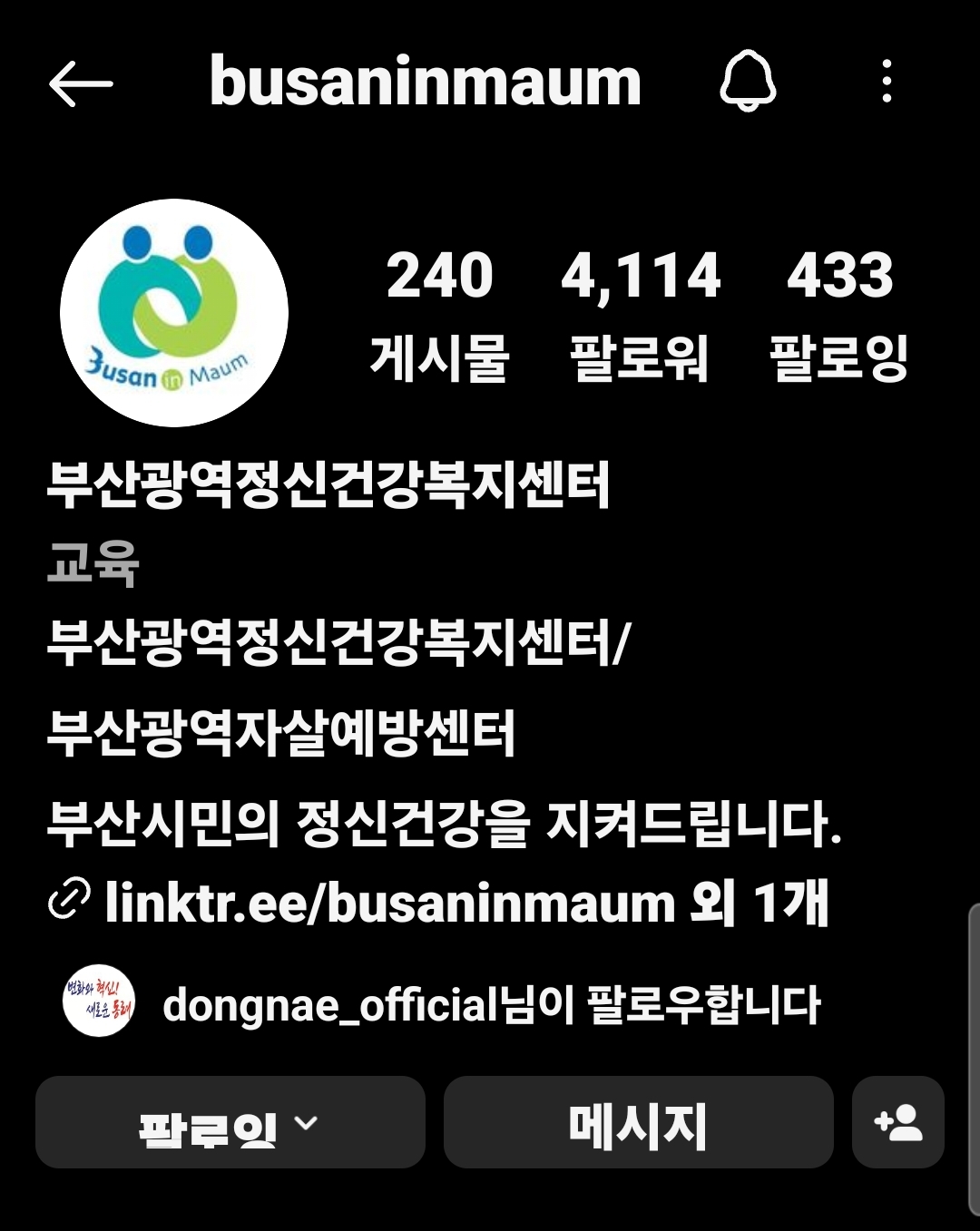The image size is (980, 1231).
Task: View the 4,114 팔로워 followers list
Action: [x=640, y=313]
